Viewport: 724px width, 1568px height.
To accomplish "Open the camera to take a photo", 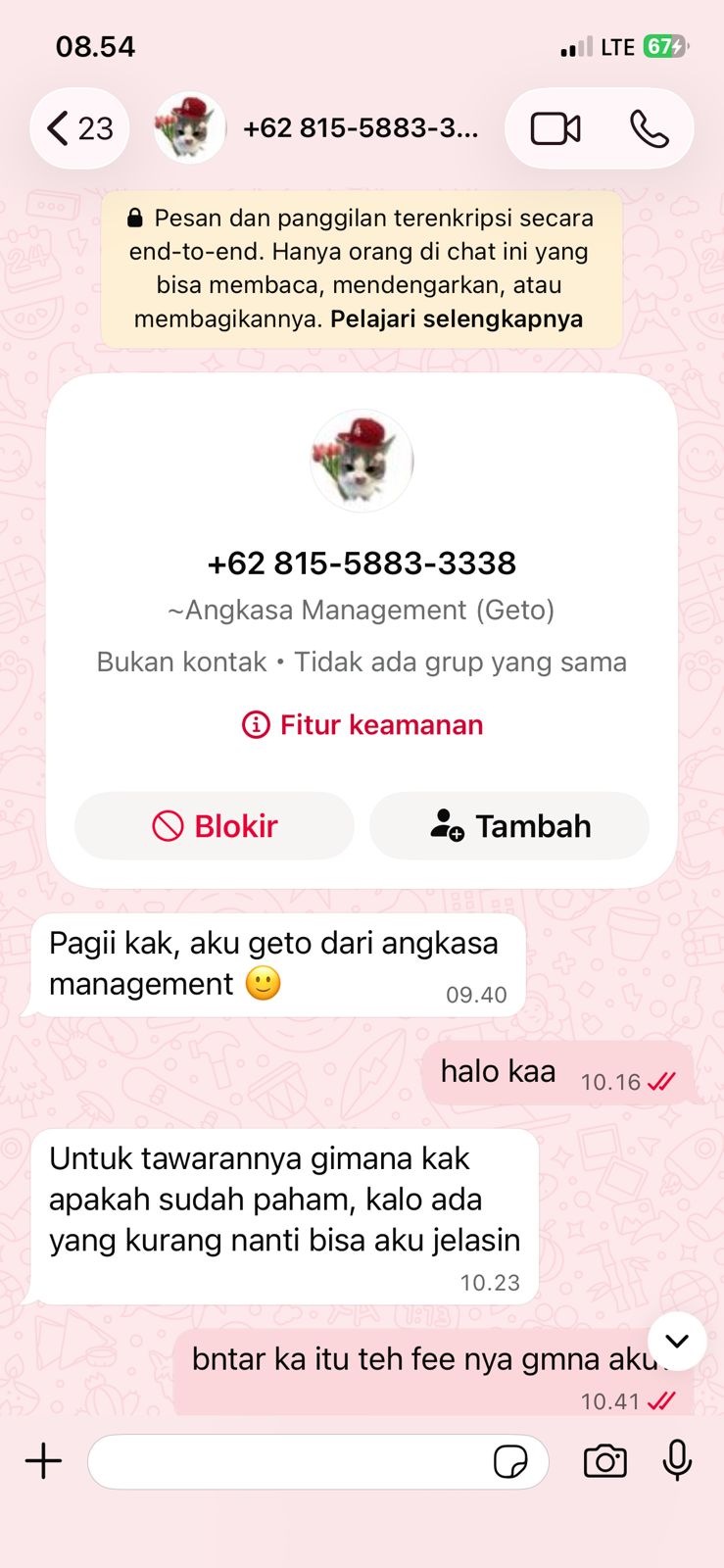I will coord(604,1461).
